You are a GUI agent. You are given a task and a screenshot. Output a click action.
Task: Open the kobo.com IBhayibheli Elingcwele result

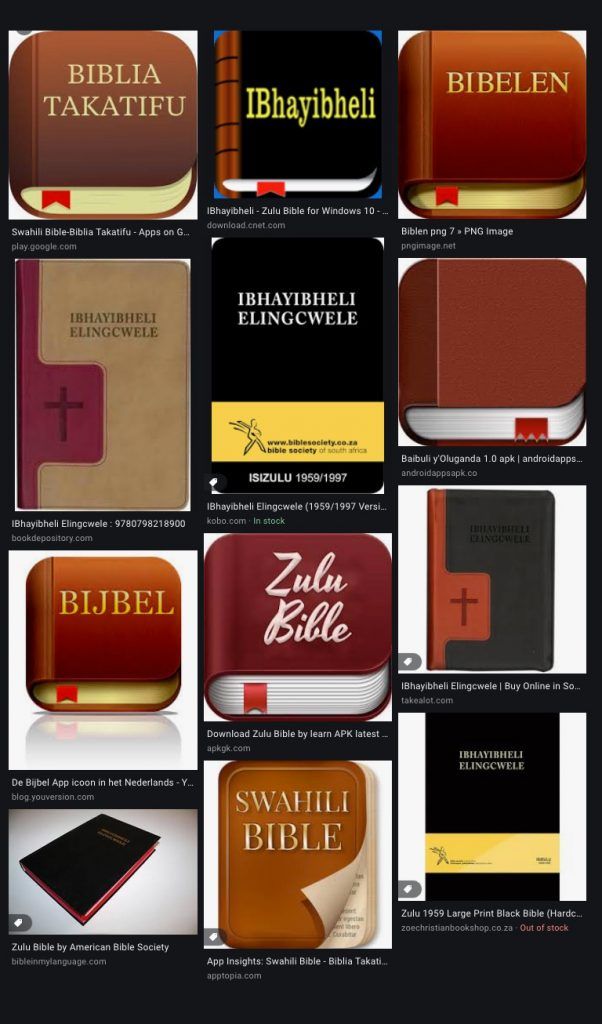tap(297, 365)
